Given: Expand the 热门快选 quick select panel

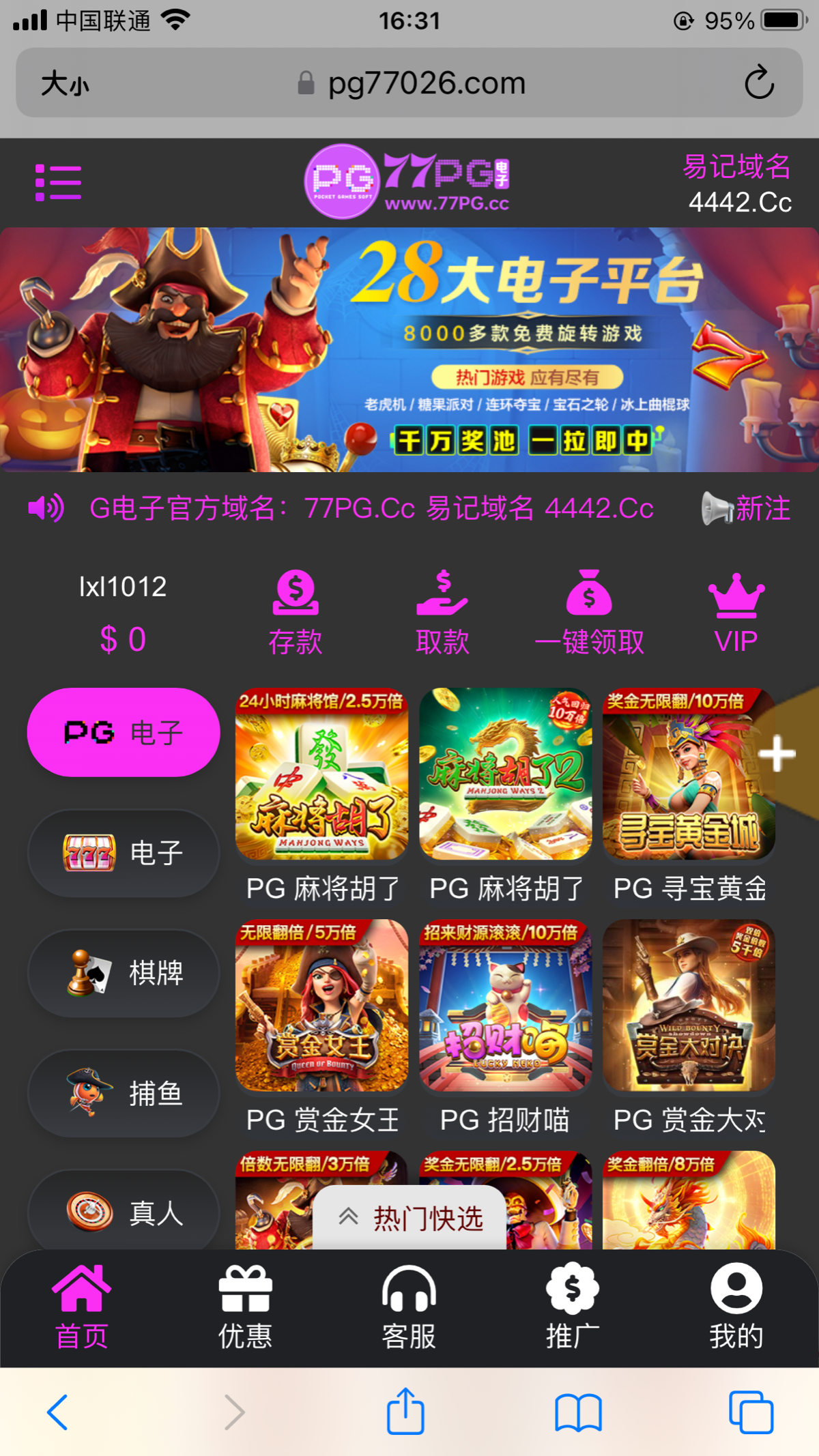Looking at the screenshot, I should tap(410, 1219).
